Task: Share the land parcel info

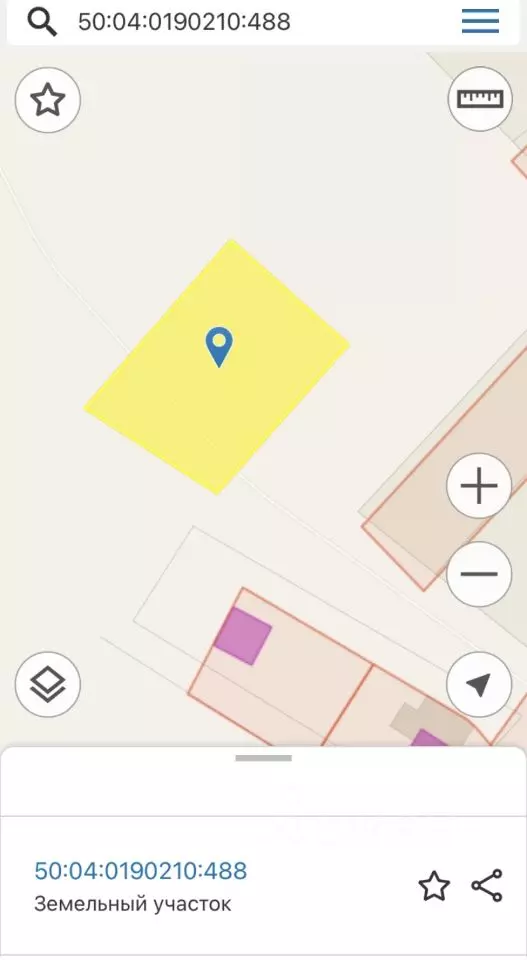Action: click(487, 885)
